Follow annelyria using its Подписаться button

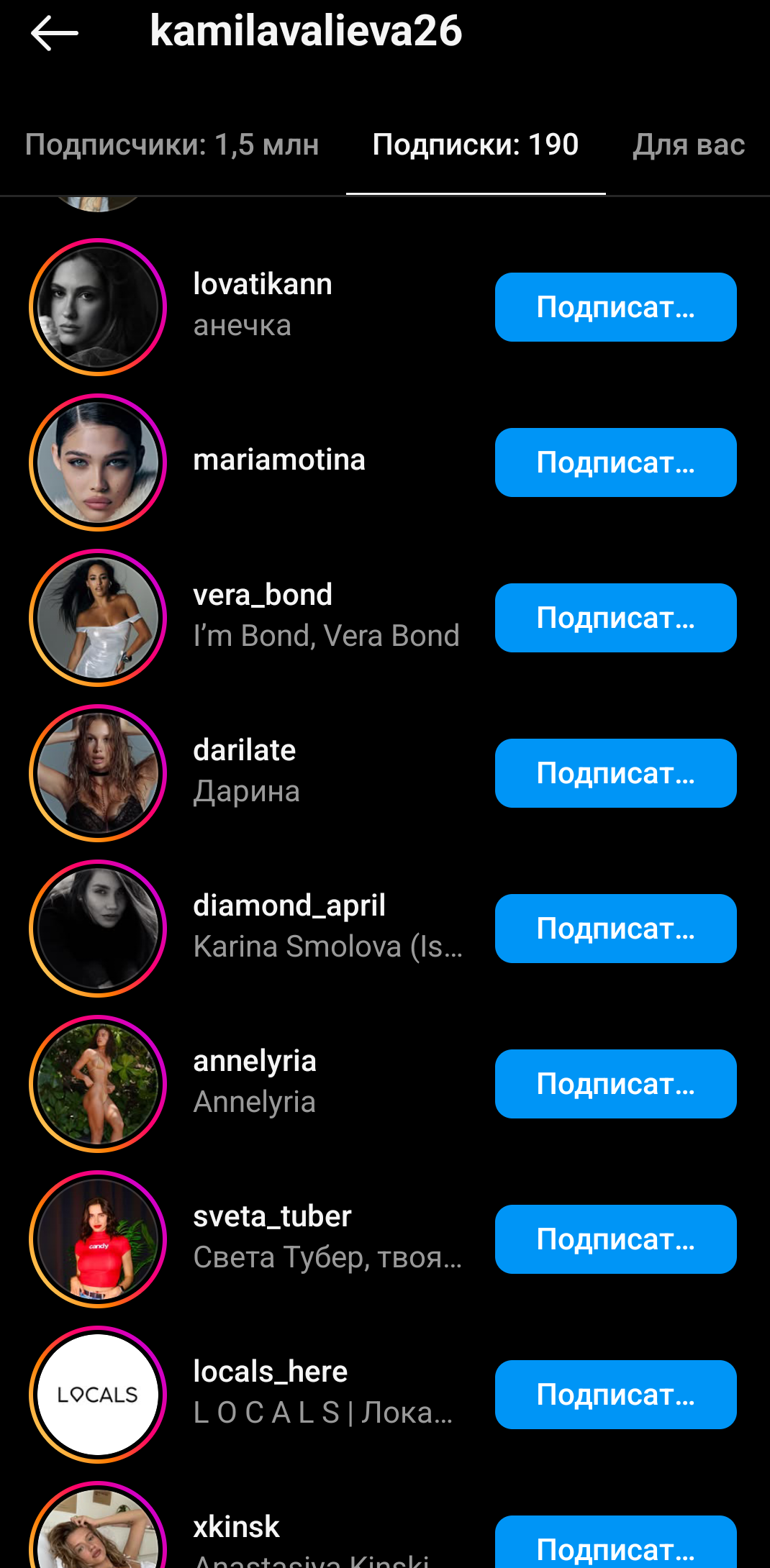[615, 1084]
